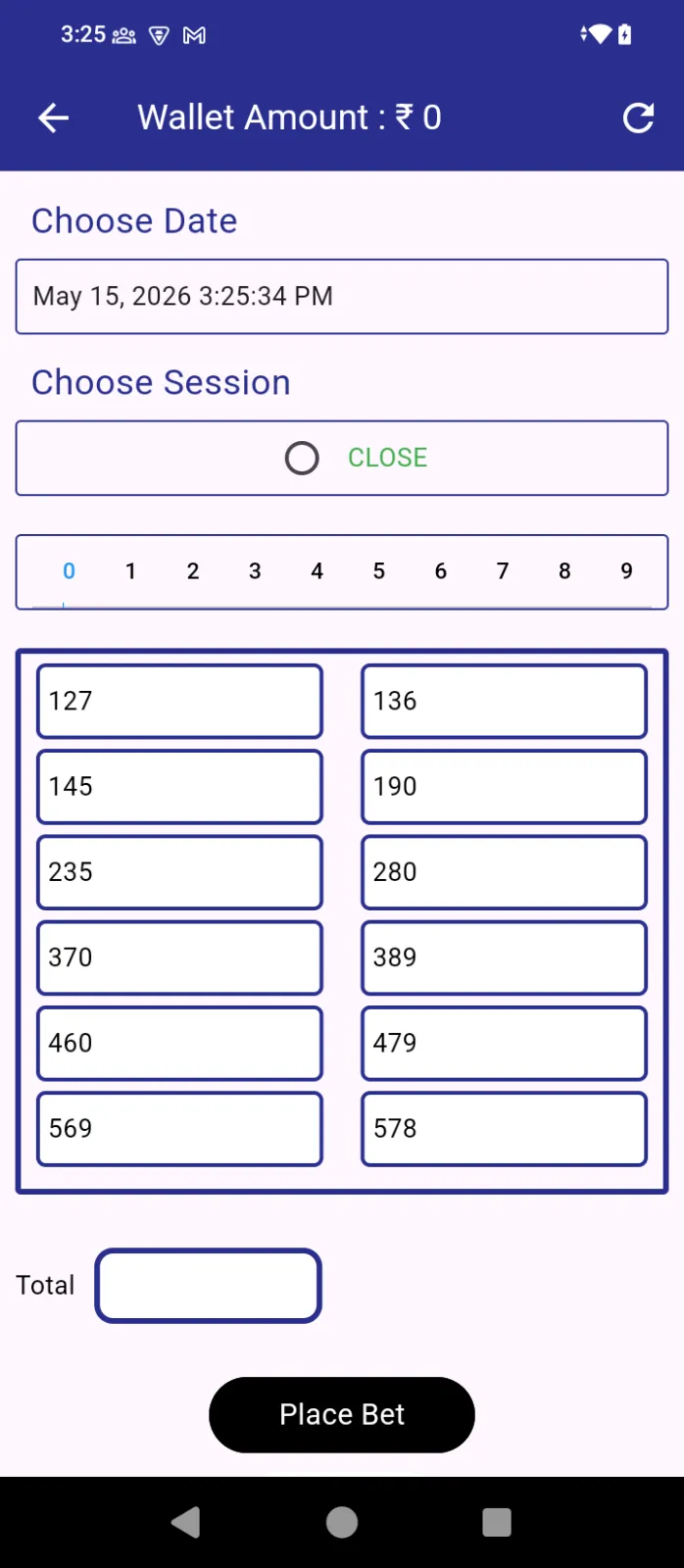The image size is (684, 1568).
Task: Switch to digit tab 9
Action: tap(626, 571)
